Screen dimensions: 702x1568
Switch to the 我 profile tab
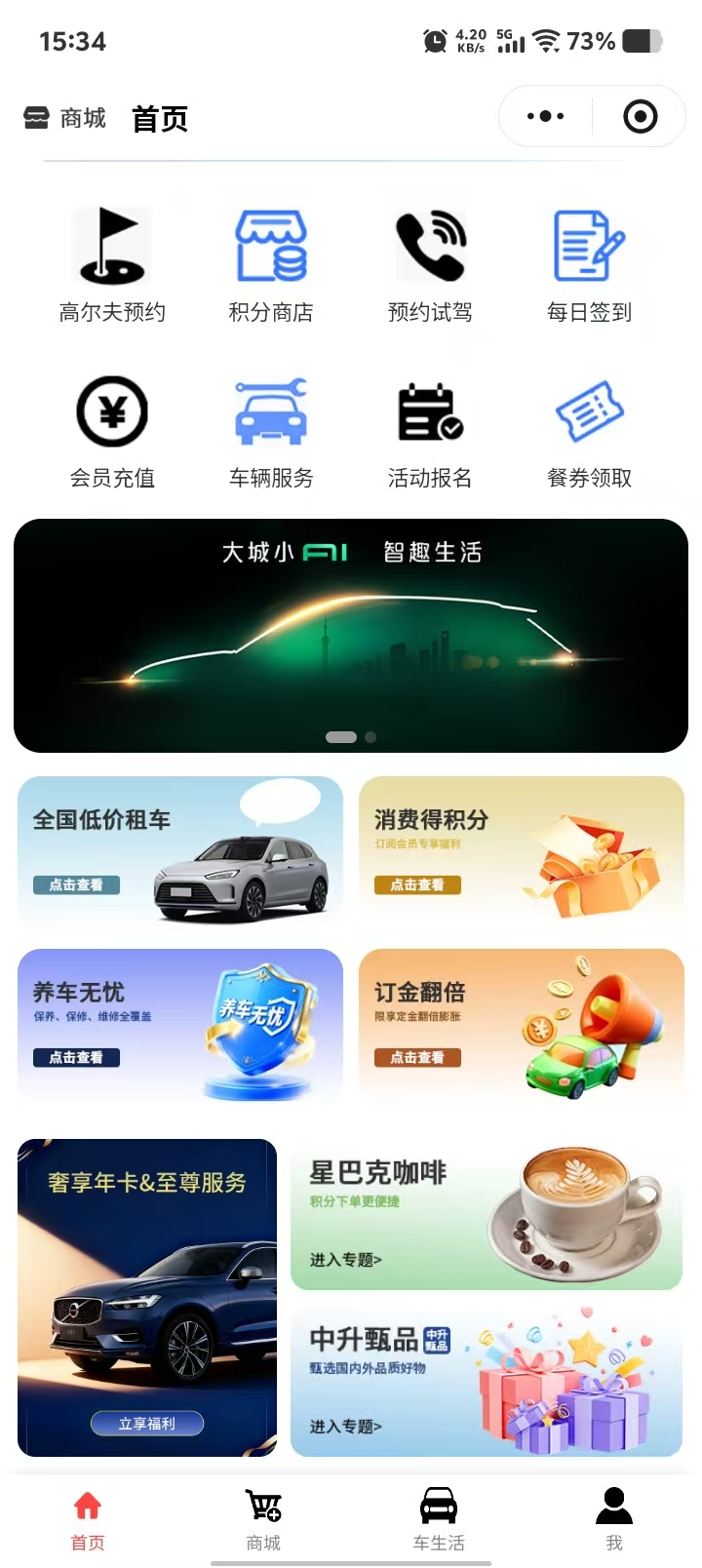(x=614, y=1517)
